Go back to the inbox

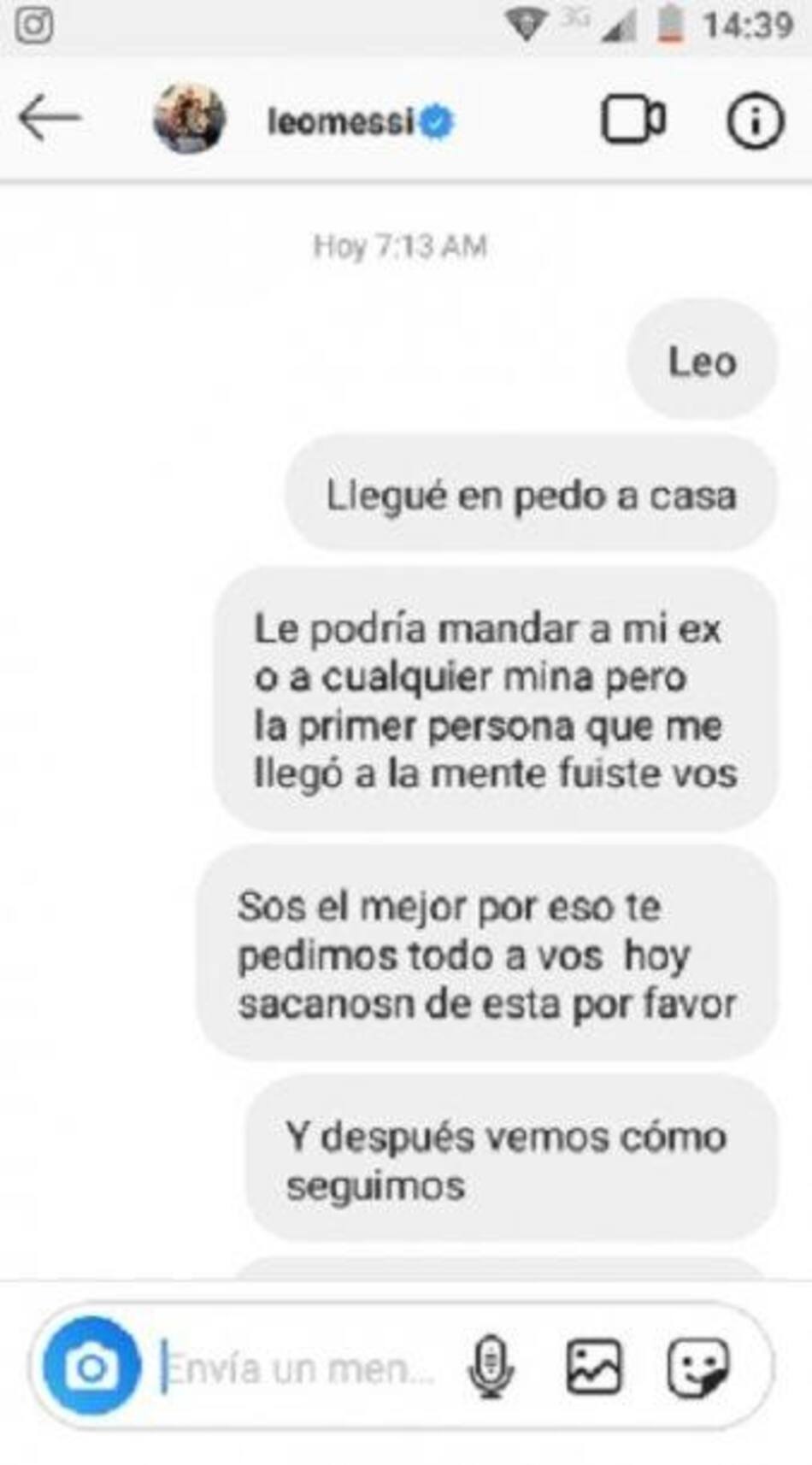tap(49, 119)
